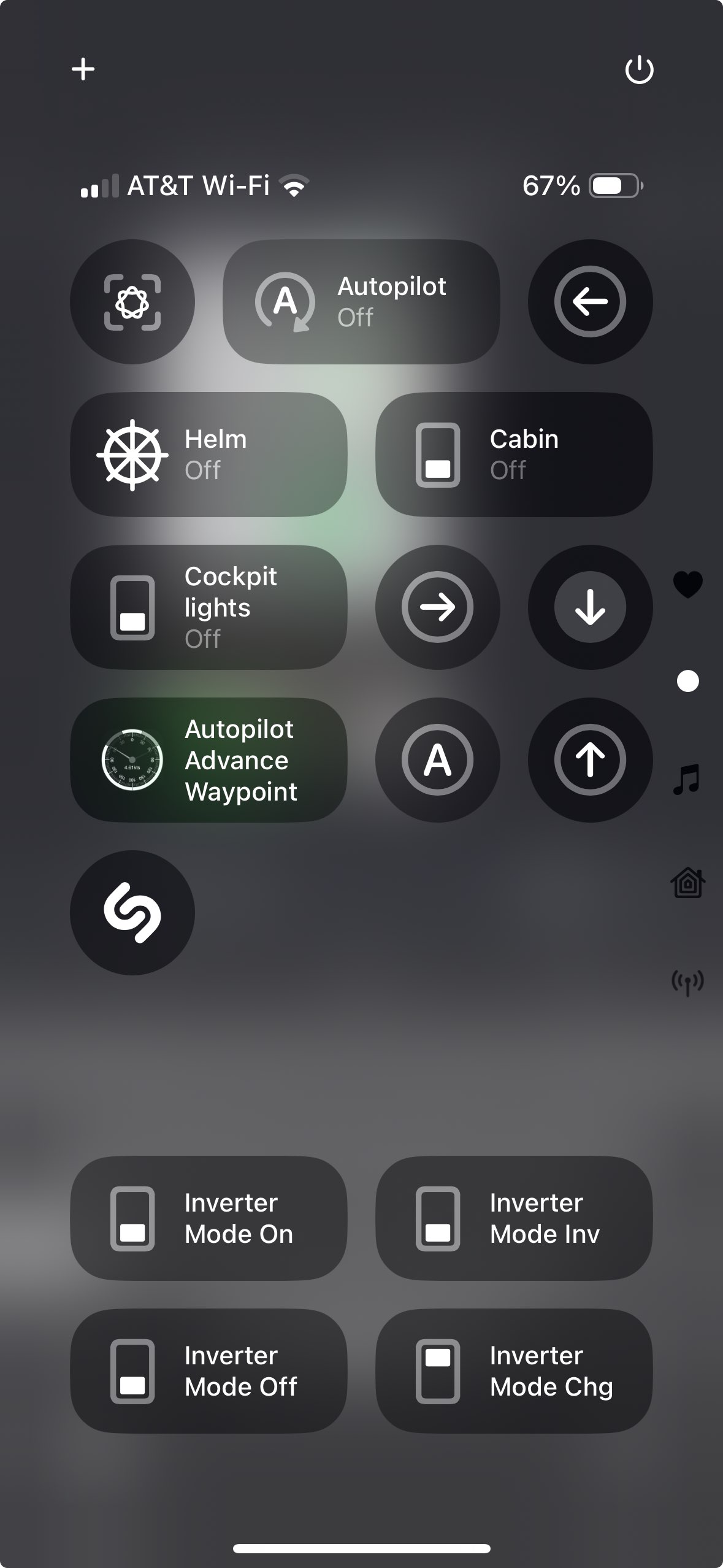Tap the round A autopilot button
723x1568 pixels.
437,760
